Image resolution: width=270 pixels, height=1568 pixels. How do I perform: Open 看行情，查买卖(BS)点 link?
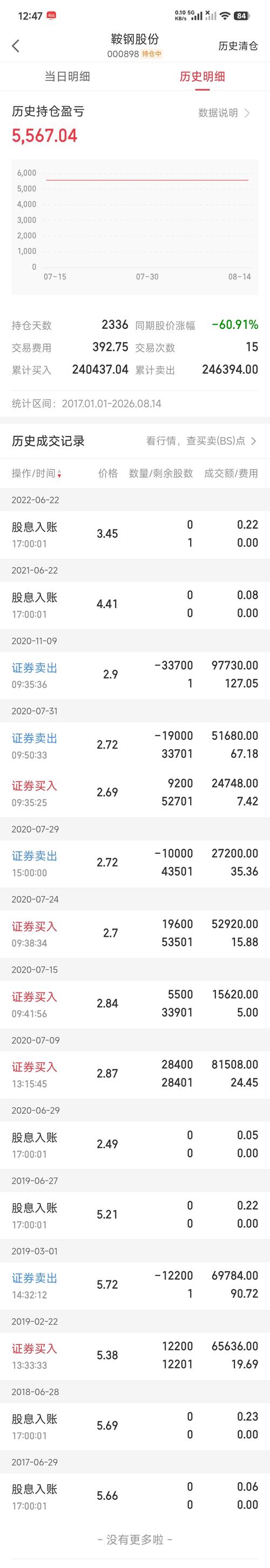point(201,441)
